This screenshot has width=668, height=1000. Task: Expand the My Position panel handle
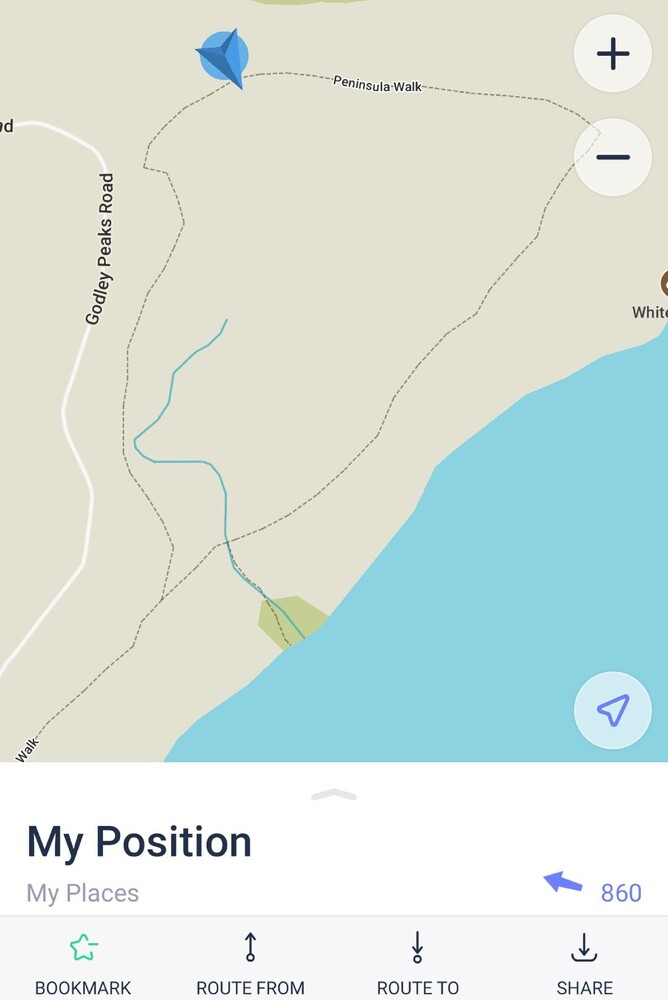tap(334, 795)
